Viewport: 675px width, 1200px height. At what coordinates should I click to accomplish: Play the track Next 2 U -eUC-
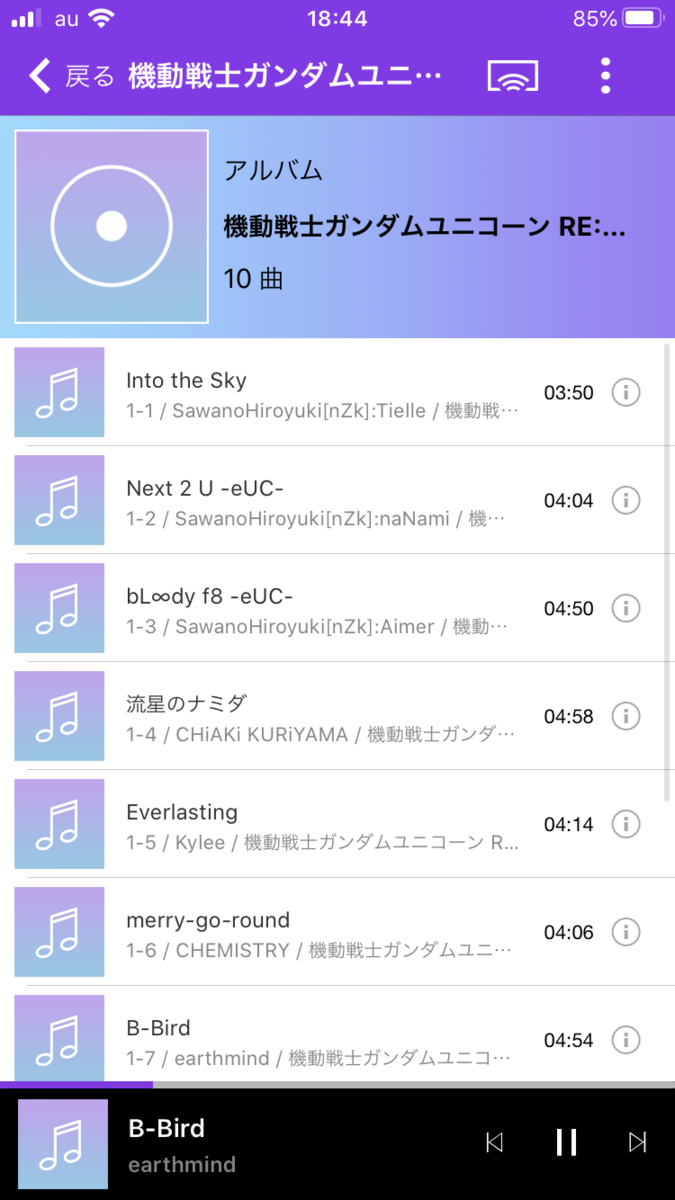(x=320, y=501)
